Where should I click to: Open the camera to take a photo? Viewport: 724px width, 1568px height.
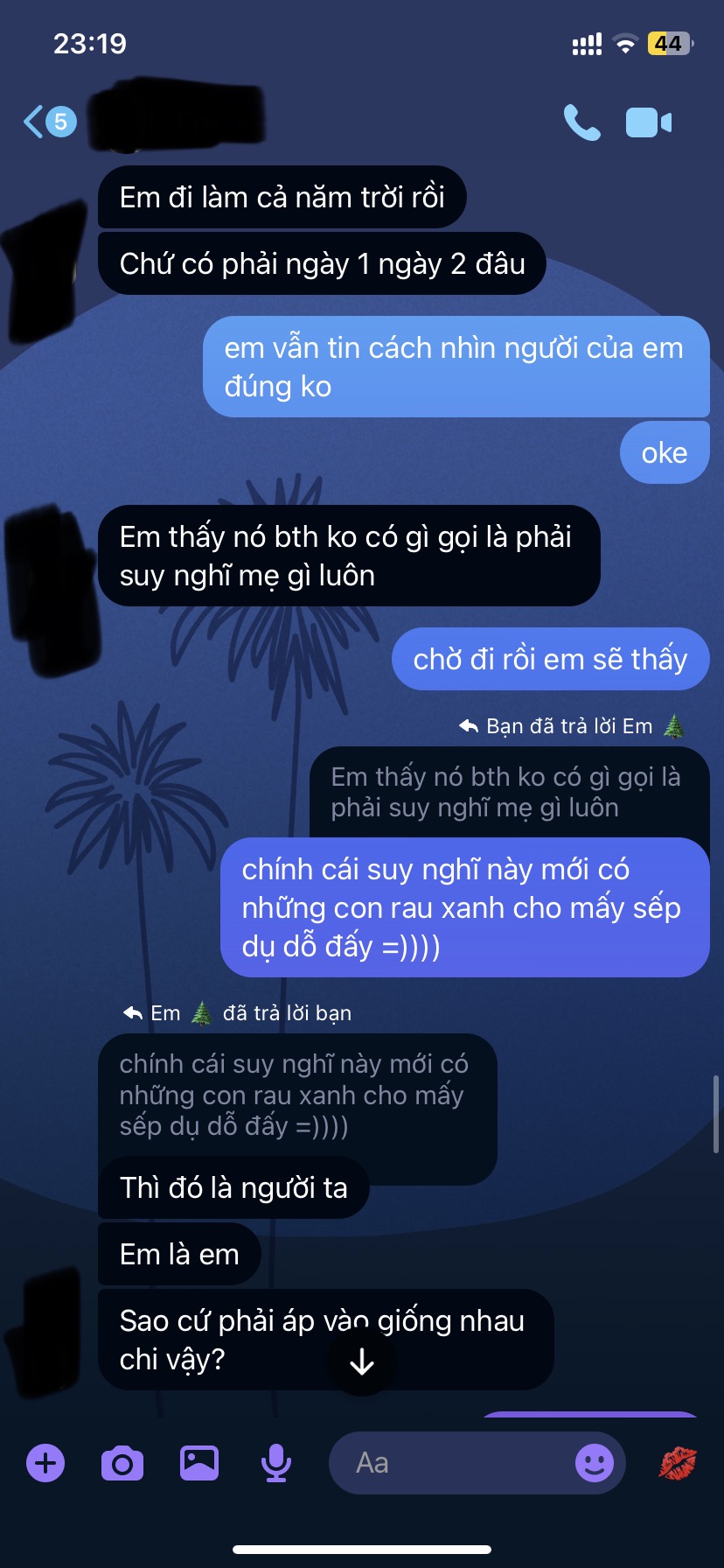point(122,1463)
